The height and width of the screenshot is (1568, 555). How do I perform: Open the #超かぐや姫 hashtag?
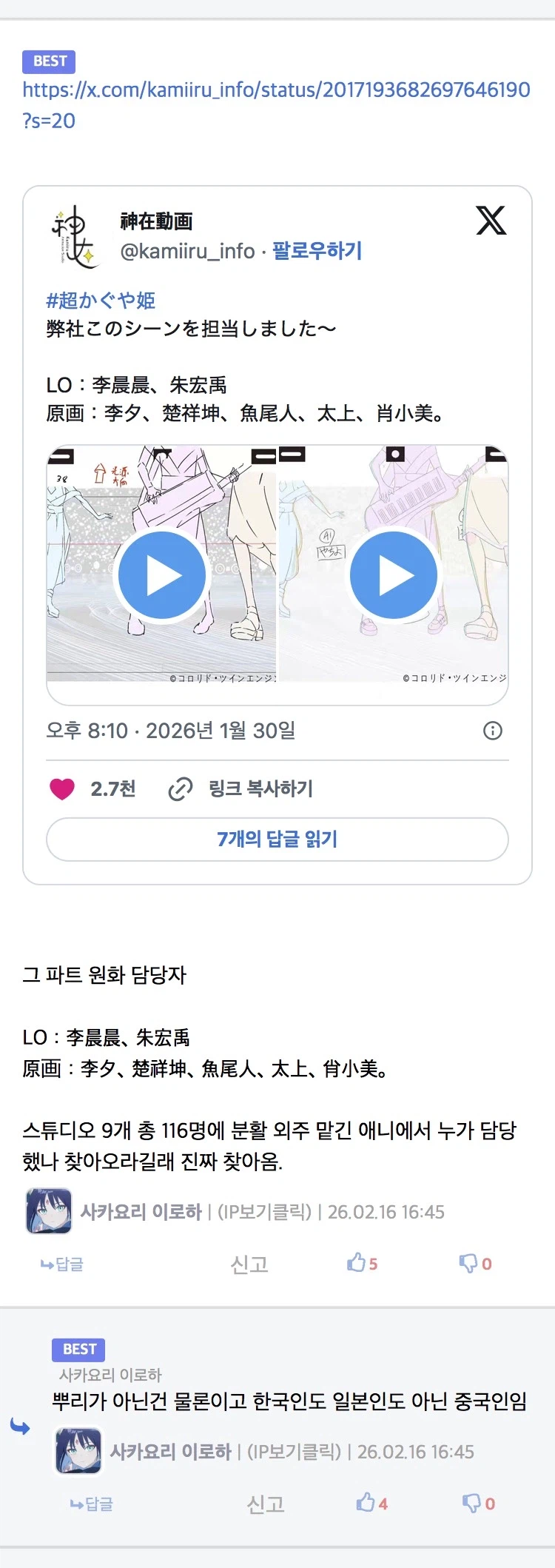point(106,300)
